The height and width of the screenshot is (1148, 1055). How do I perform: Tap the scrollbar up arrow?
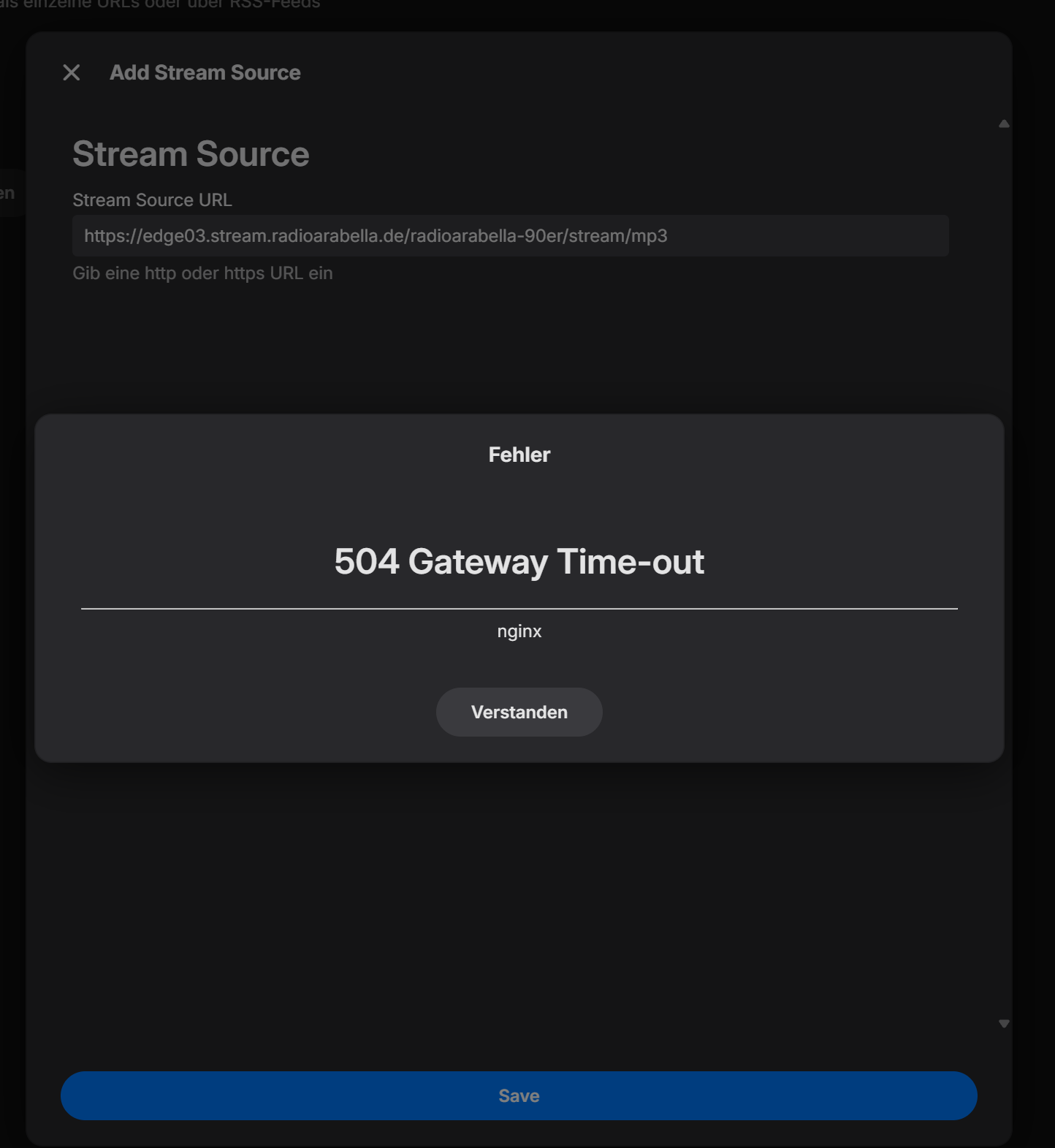pos(1004,124)
